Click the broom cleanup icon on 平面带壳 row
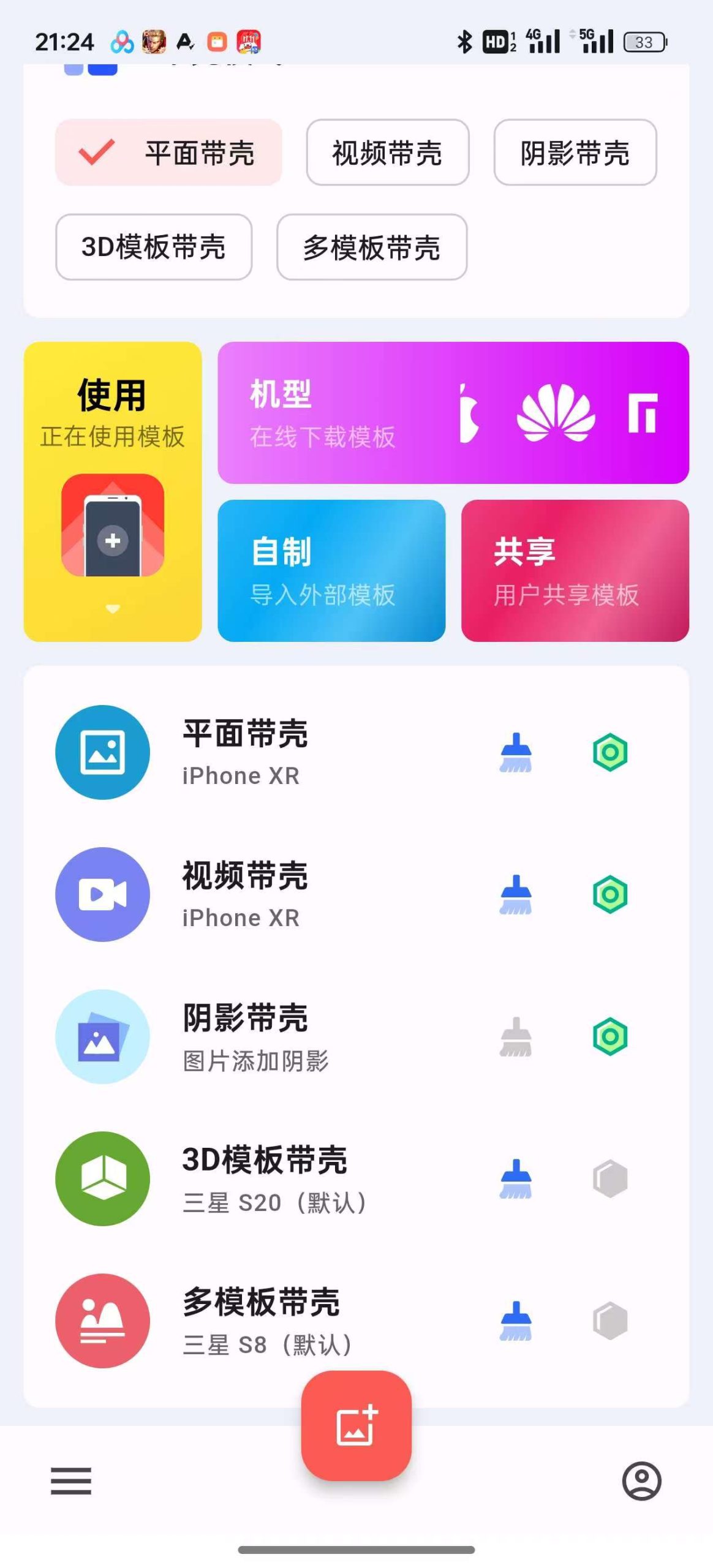The image size is (713, 1568). [516, 752]
